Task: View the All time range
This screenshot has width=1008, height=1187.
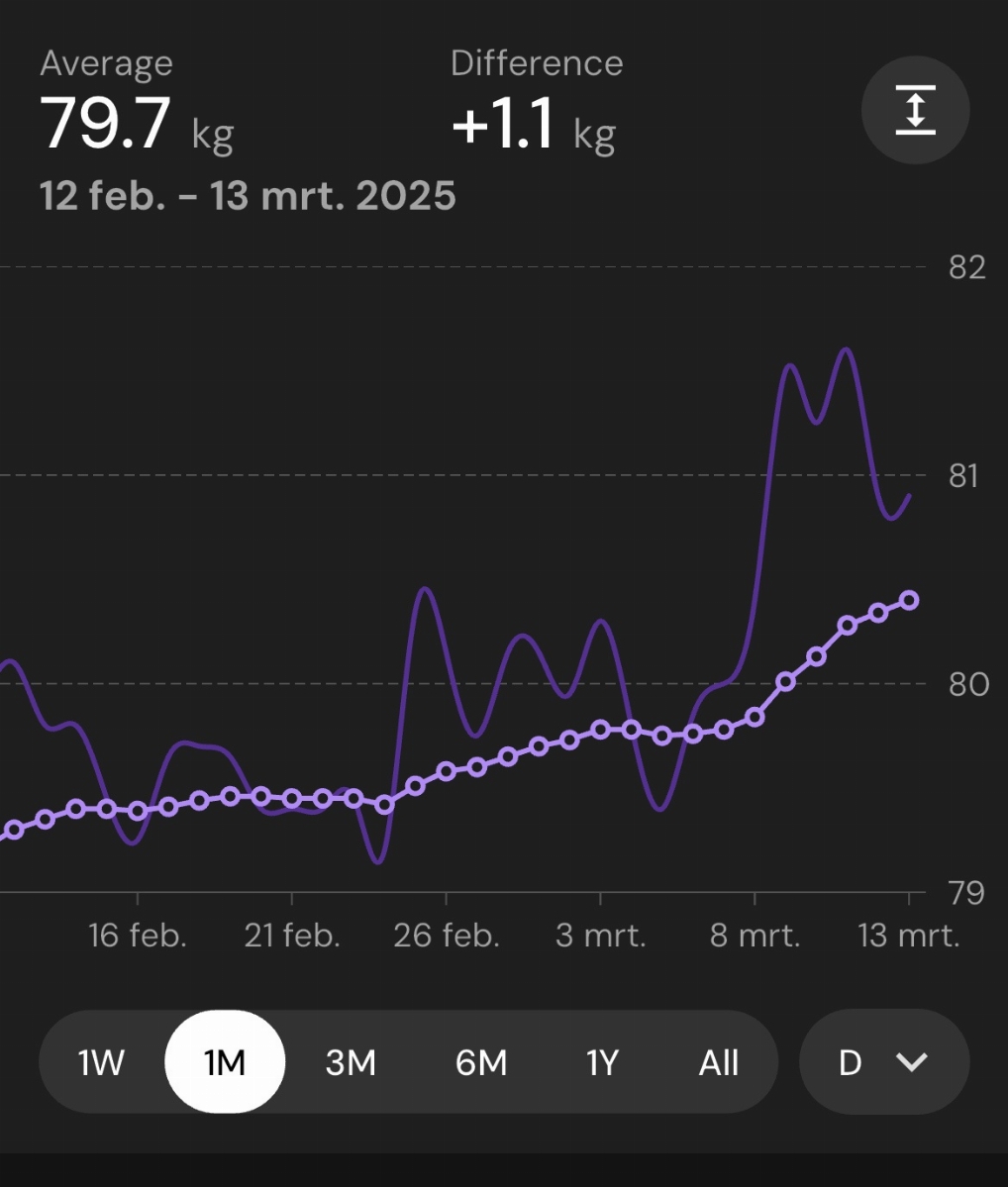Action: (719, 1062)
